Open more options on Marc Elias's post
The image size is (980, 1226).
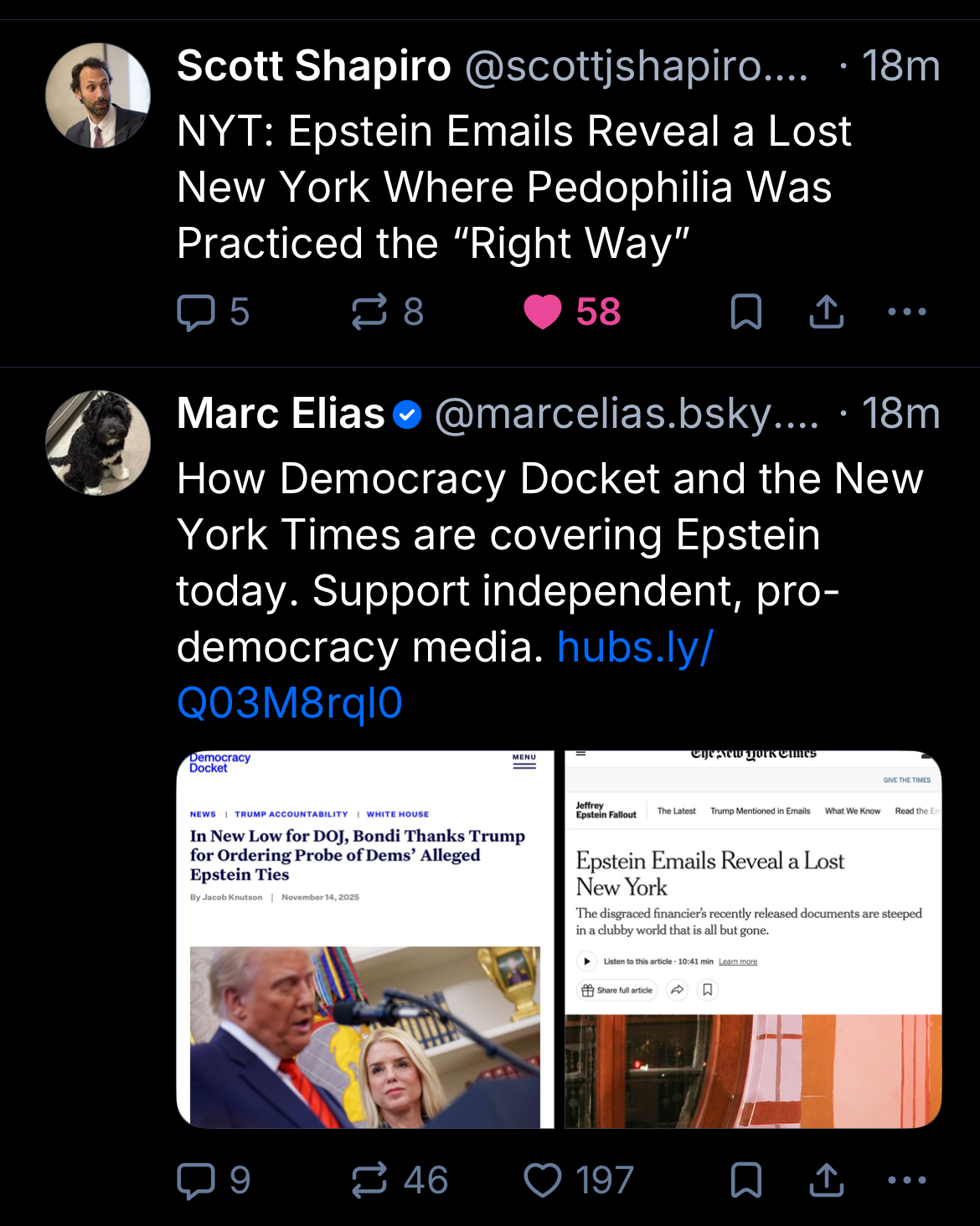pos(906,1181)
